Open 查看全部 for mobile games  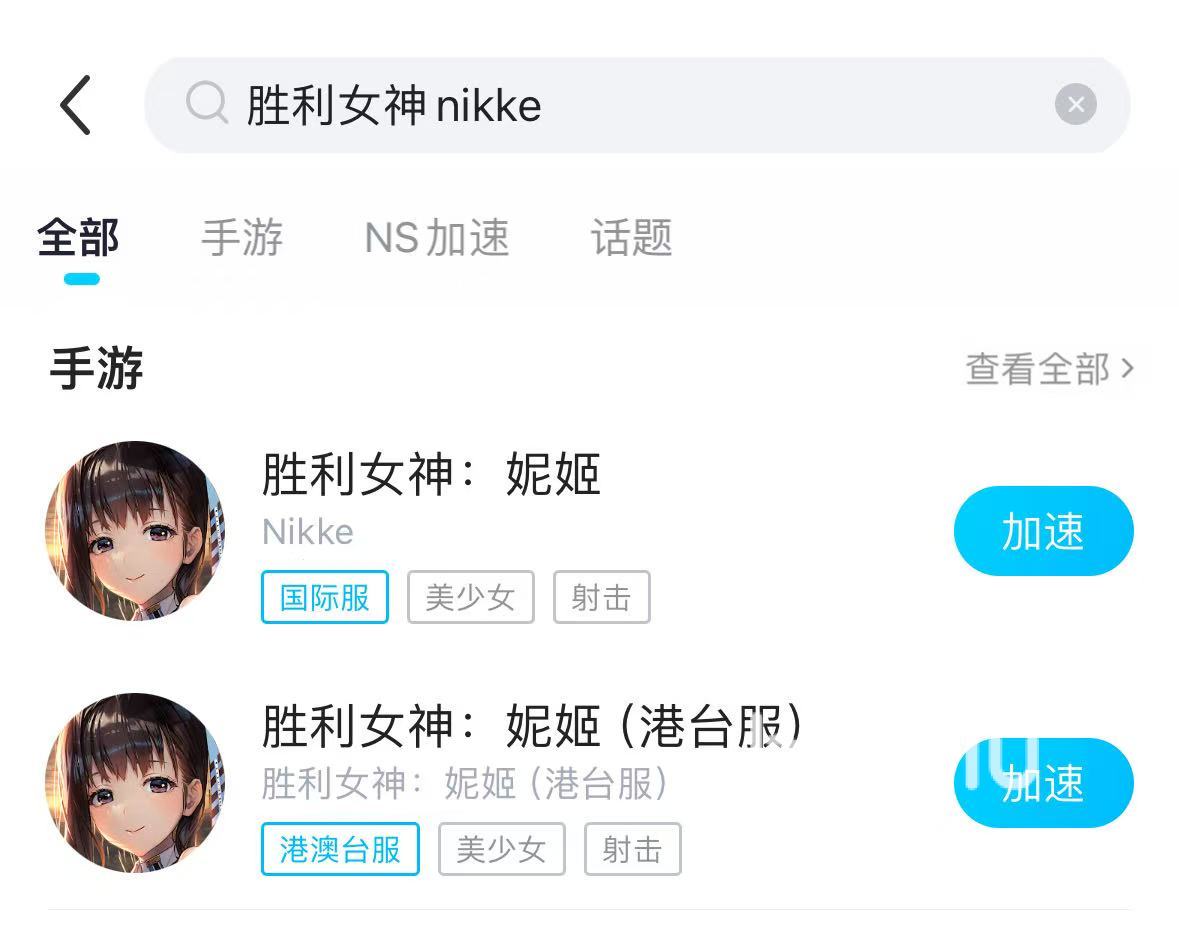tap(1049, 369)
